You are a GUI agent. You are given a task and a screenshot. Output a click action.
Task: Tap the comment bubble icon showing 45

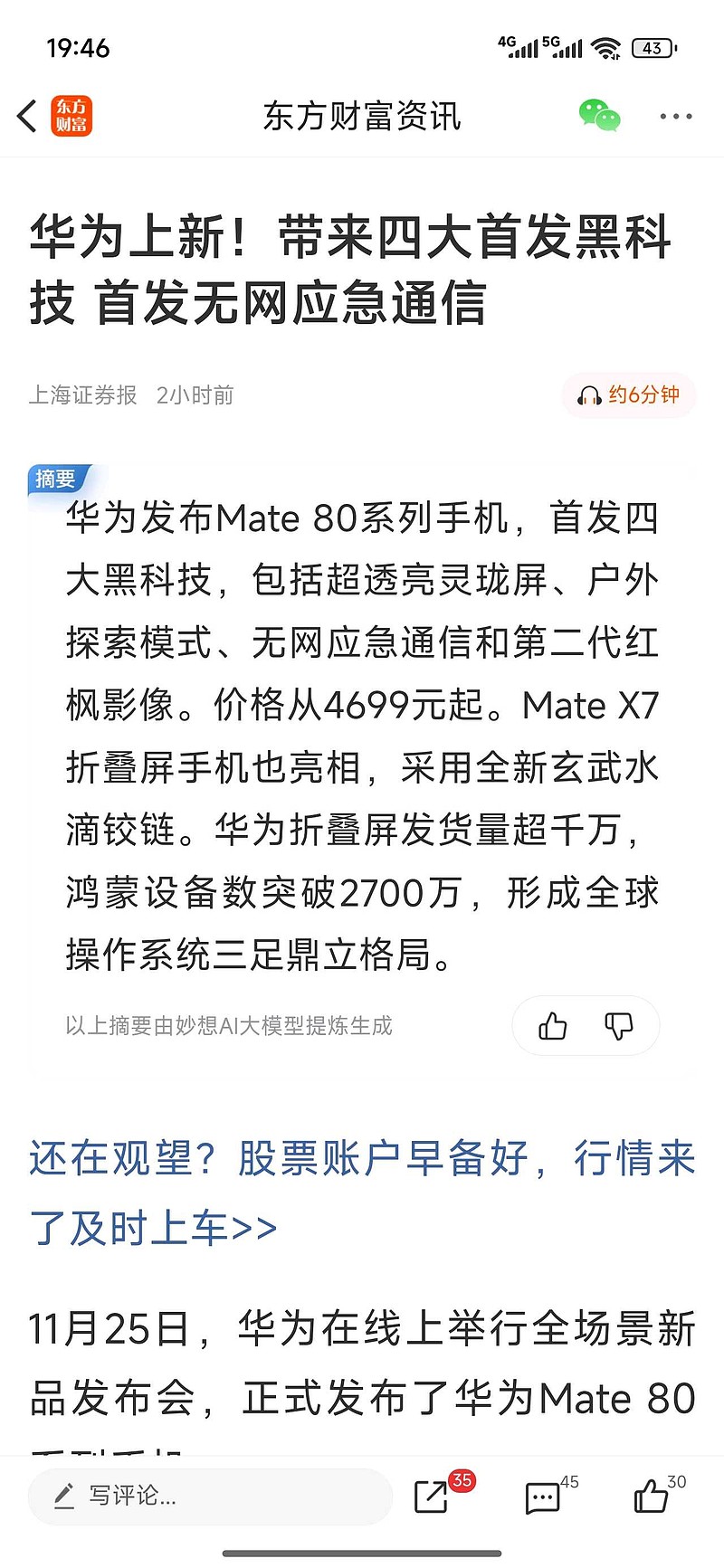[542, 1497]
